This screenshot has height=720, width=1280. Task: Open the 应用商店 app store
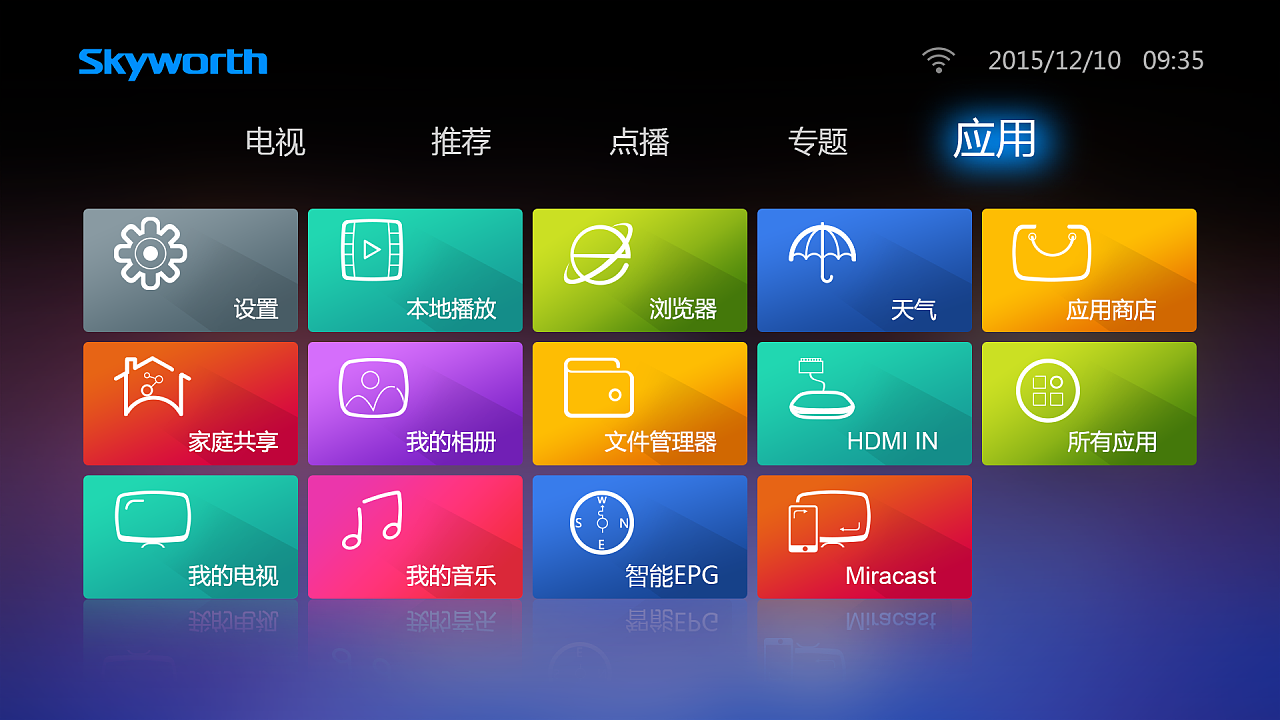point(1089,270)
